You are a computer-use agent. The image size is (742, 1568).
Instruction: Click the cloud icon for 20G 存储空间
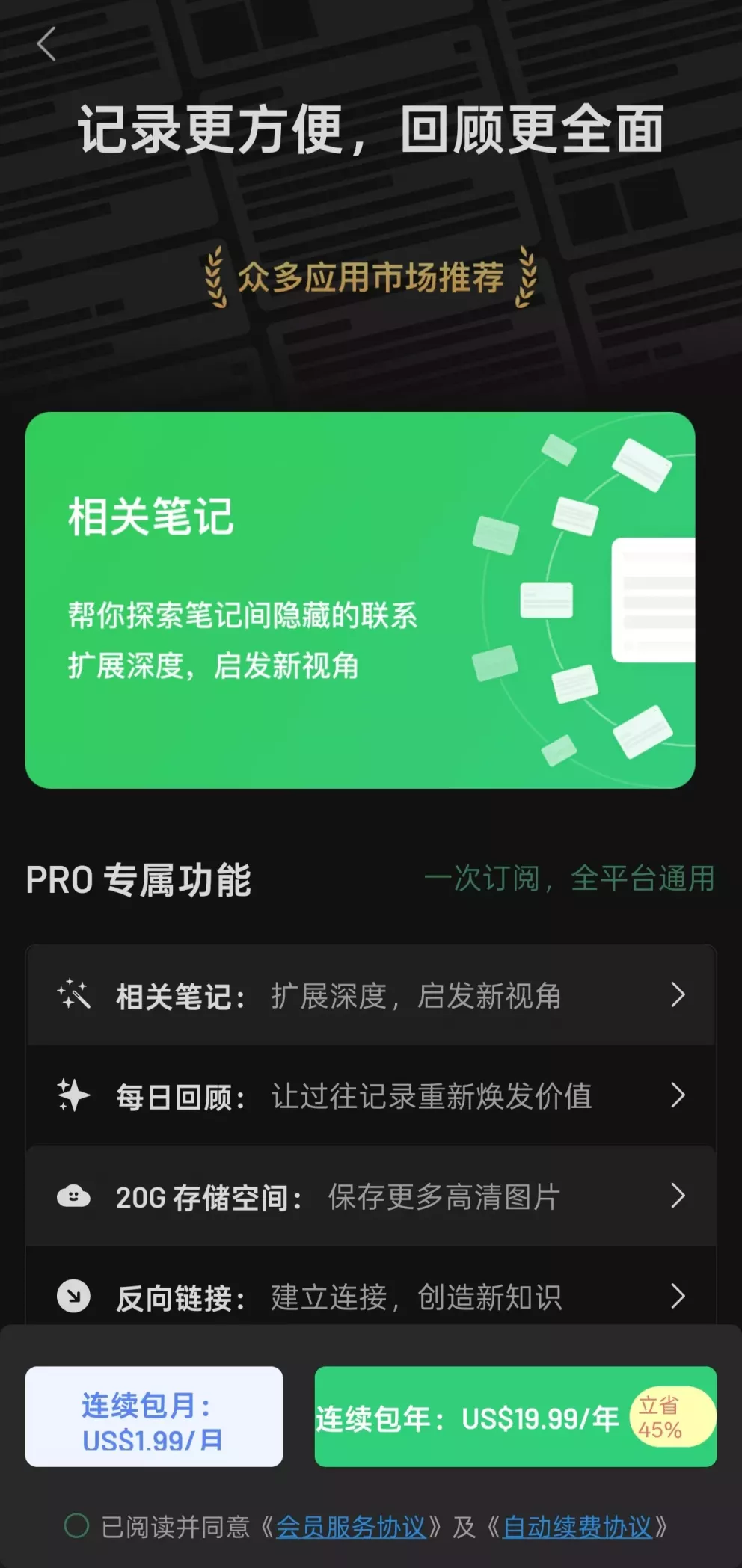(73, 1196)
